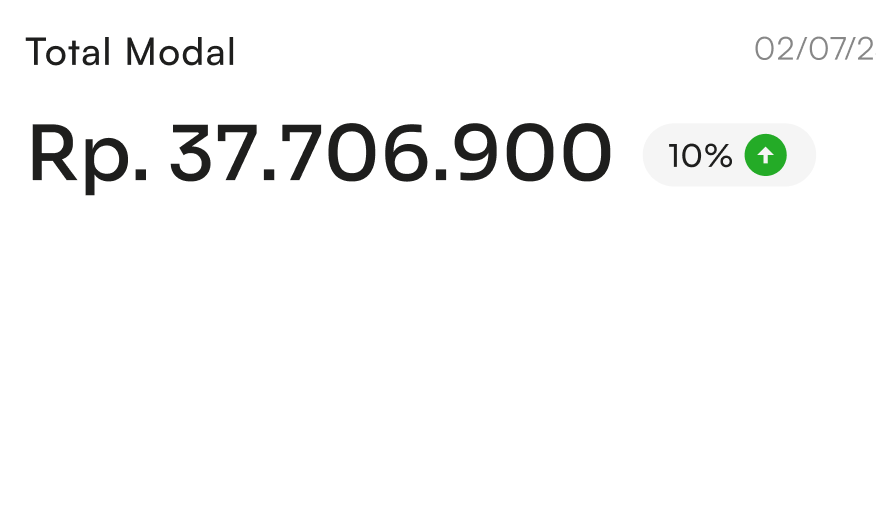Open the Total Modal card
This screenshot has height=512, width=876.
(x=437, y=115)
